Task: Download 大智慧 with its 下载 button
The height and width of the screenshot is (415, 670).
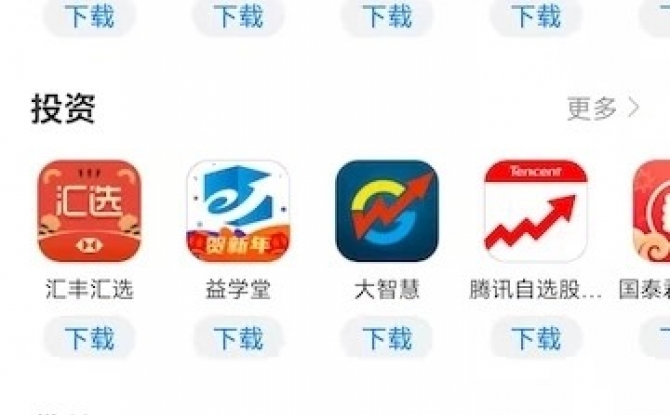Action: (x=387, y=338)
